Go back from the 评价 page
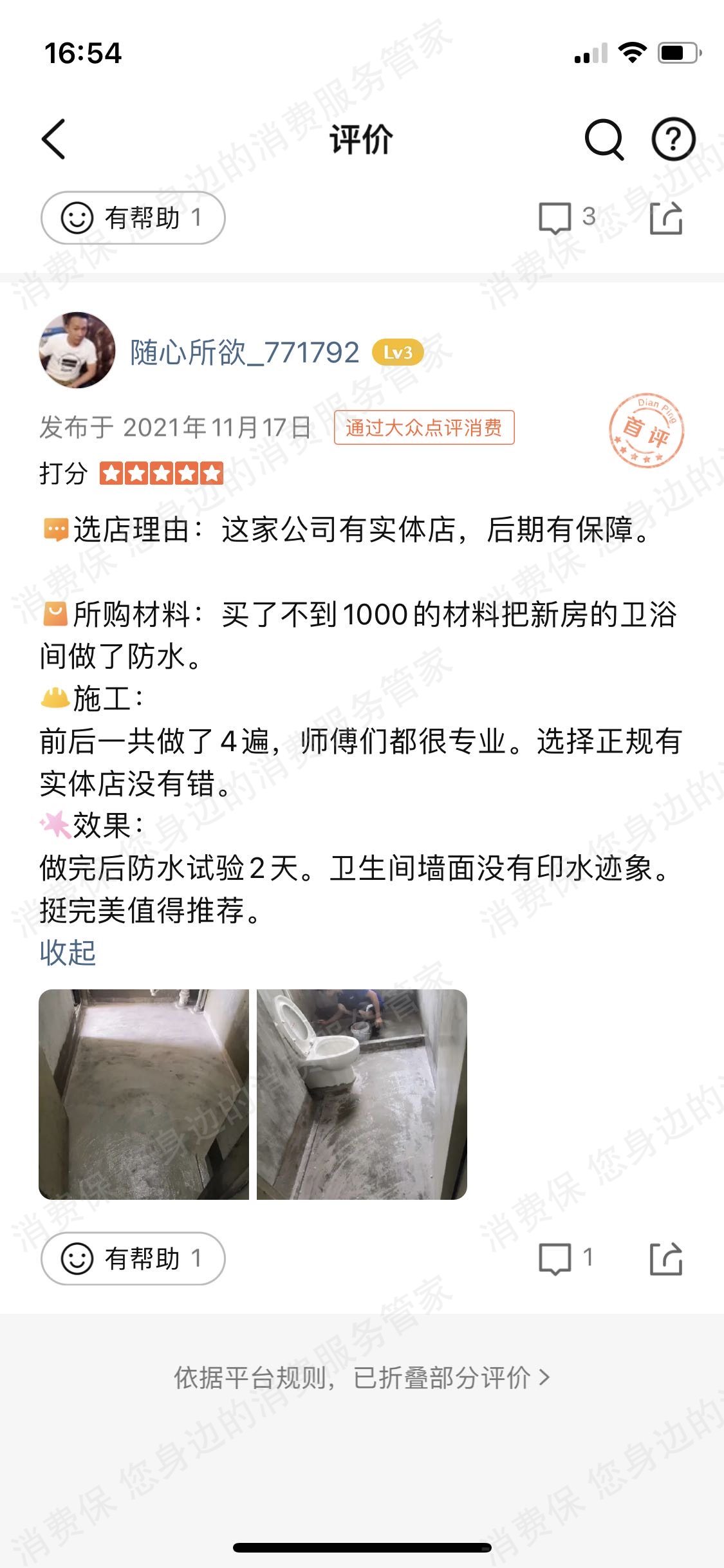Image resolution: width=724 pixels, height=1568 pixels. 53,139
